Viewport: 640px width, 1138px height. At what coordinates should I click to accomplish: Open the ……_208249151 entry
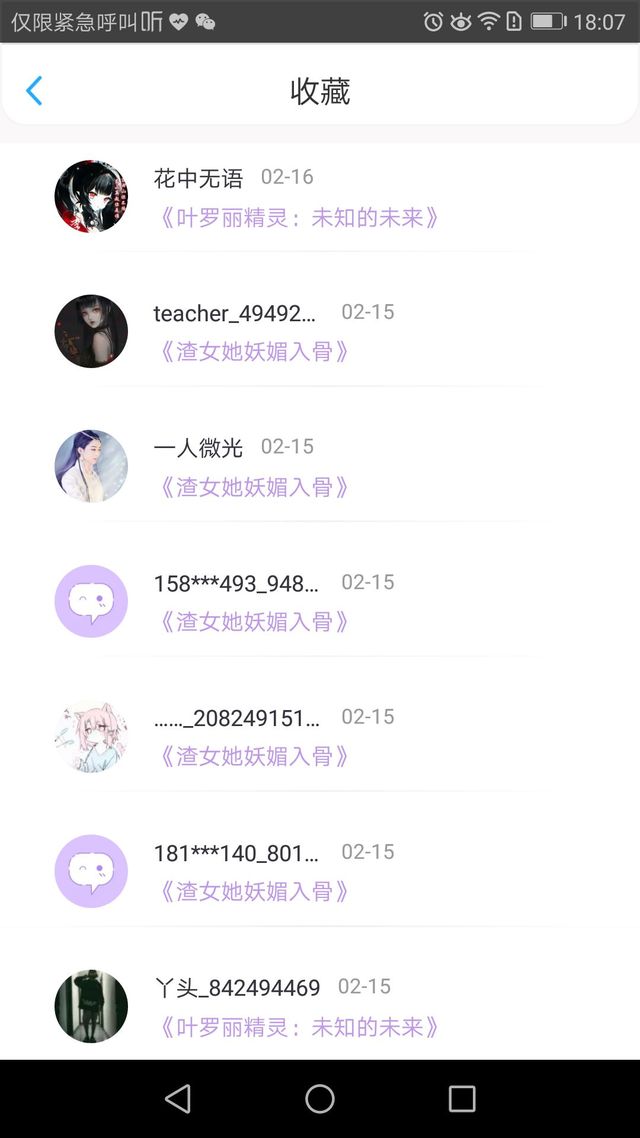point(320,737)
